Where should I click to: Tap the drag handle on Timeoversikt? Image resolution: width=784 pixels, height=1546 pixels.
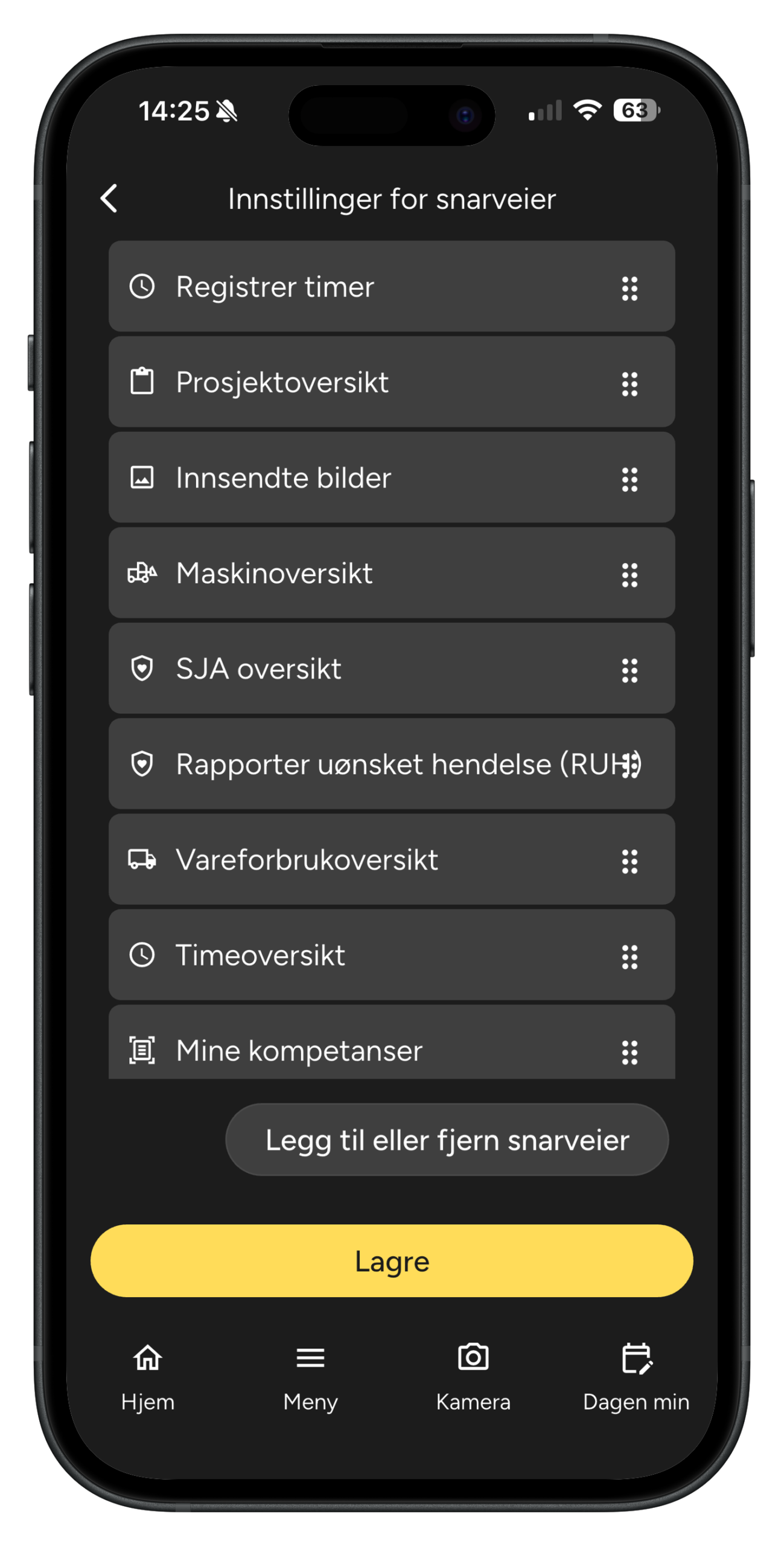tap(629, 957)
